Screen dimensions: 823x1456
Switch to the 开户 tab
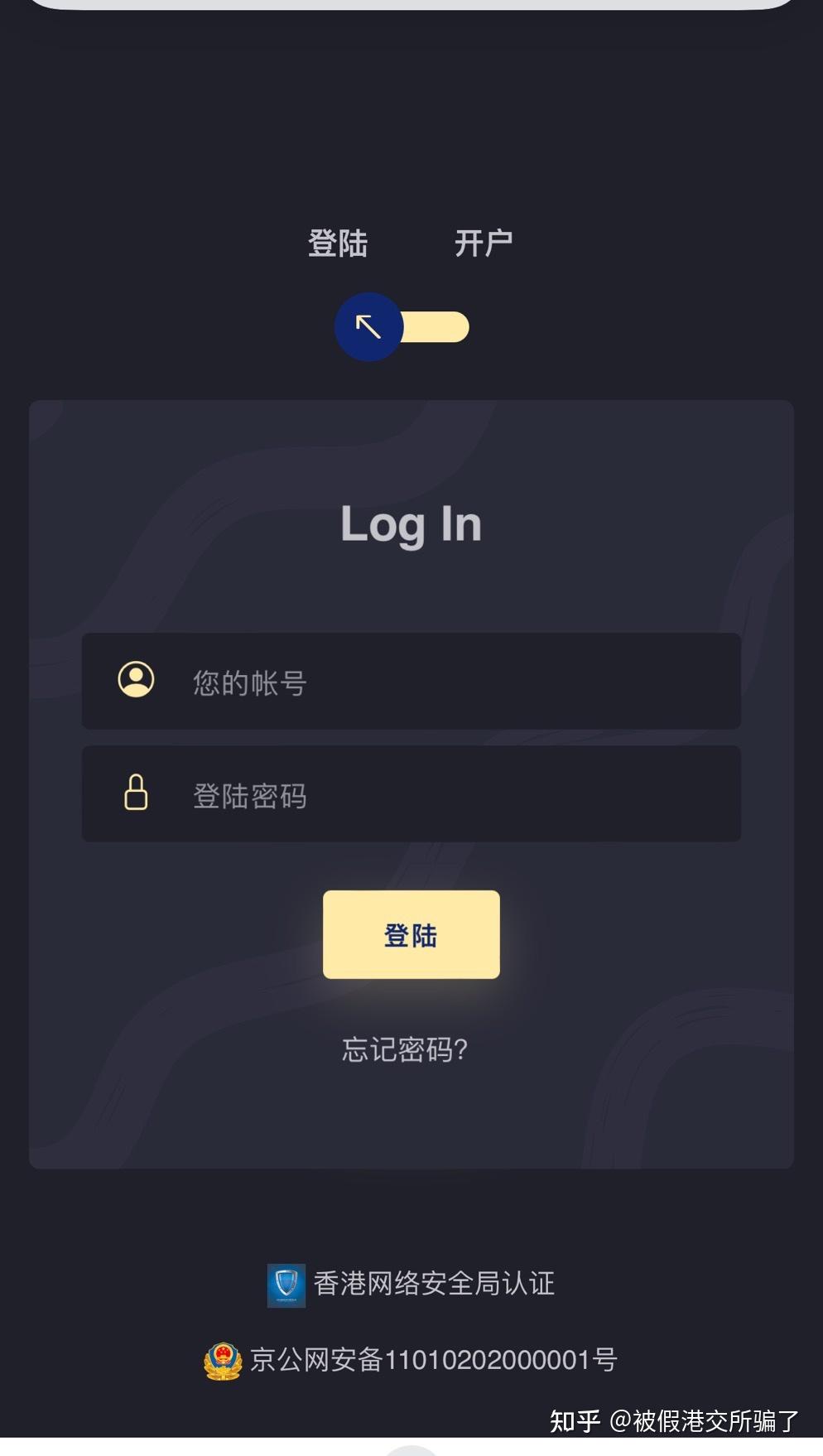coord(484,243)
